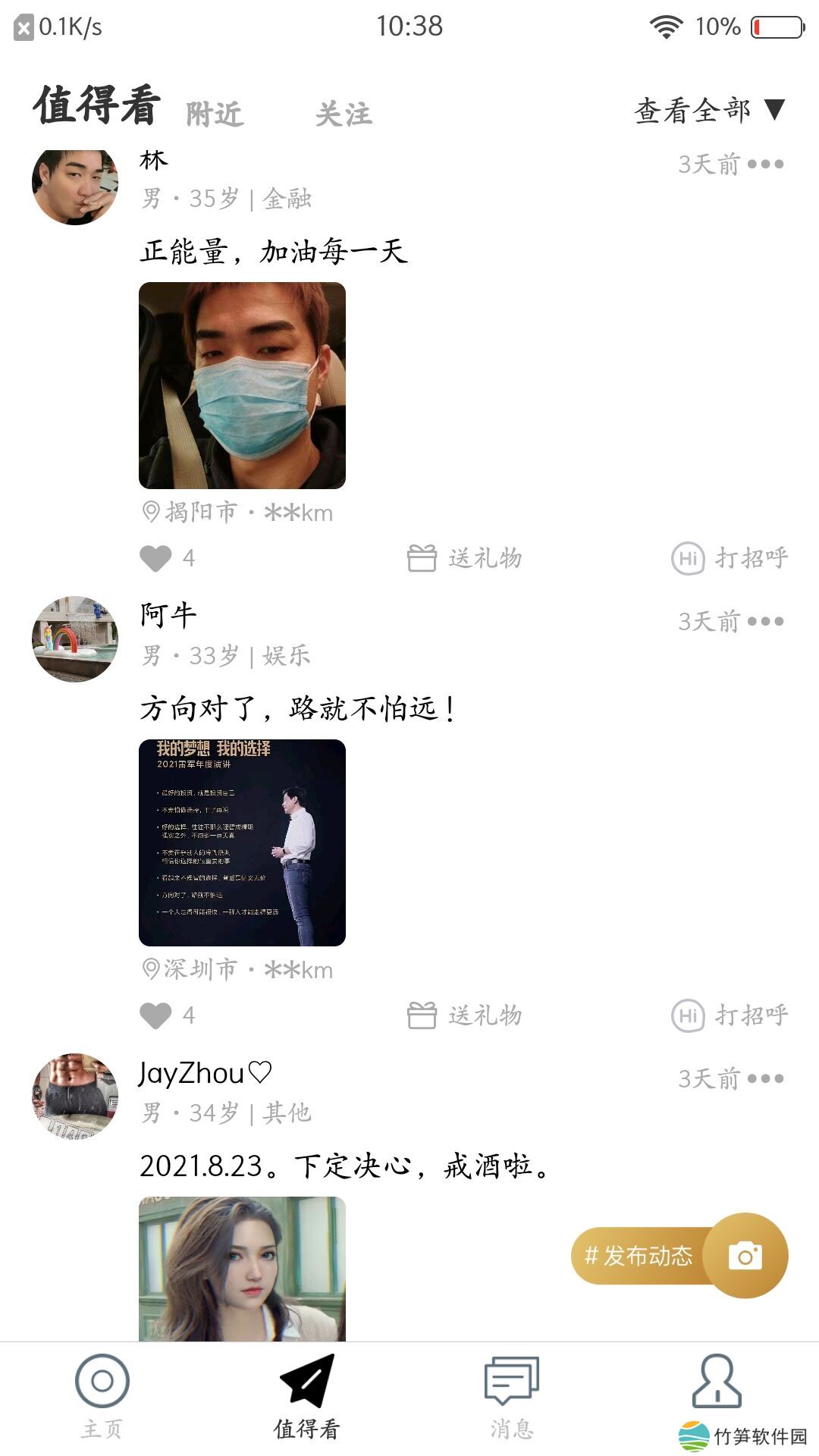Greet 阿牛 using 打招呼
Screen dimensions: 819x1456
coord(730,1016)
